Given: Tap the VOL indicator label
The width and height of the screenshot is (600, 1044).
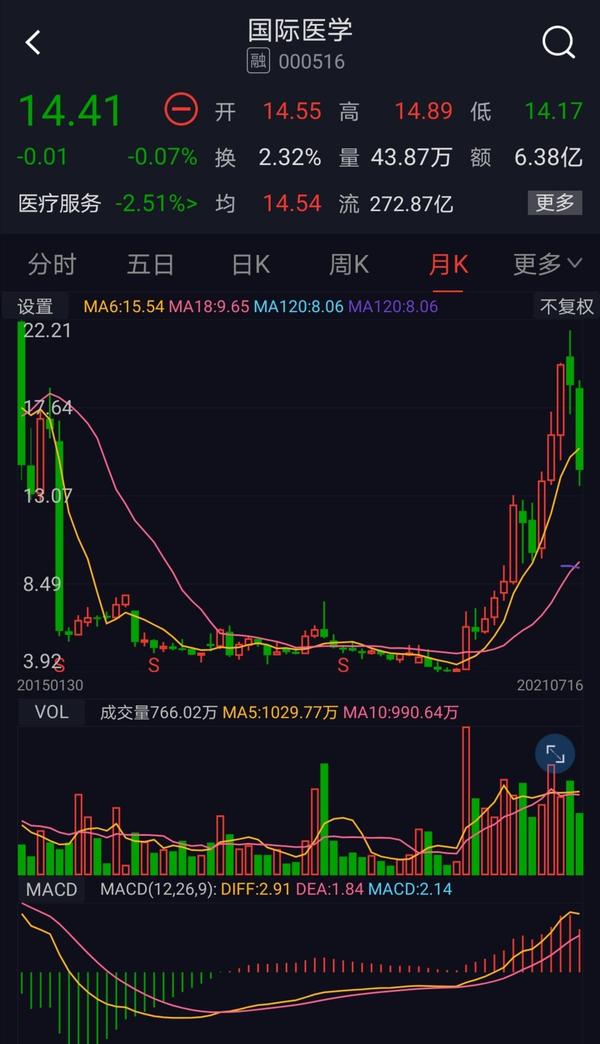Looking at the screenshot, I should point(51,712).
